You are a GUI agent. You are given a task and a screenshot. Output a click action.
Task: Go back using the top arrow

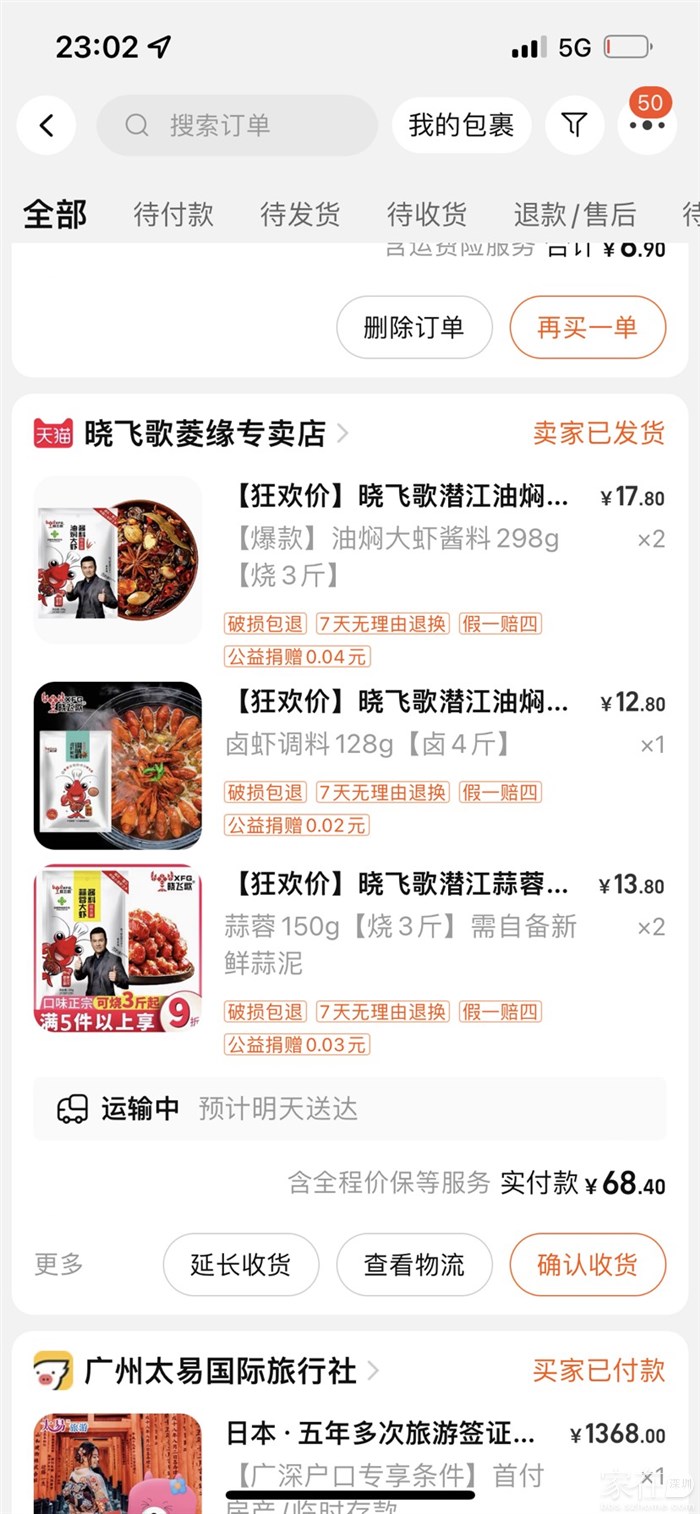(x=46, y=125)
